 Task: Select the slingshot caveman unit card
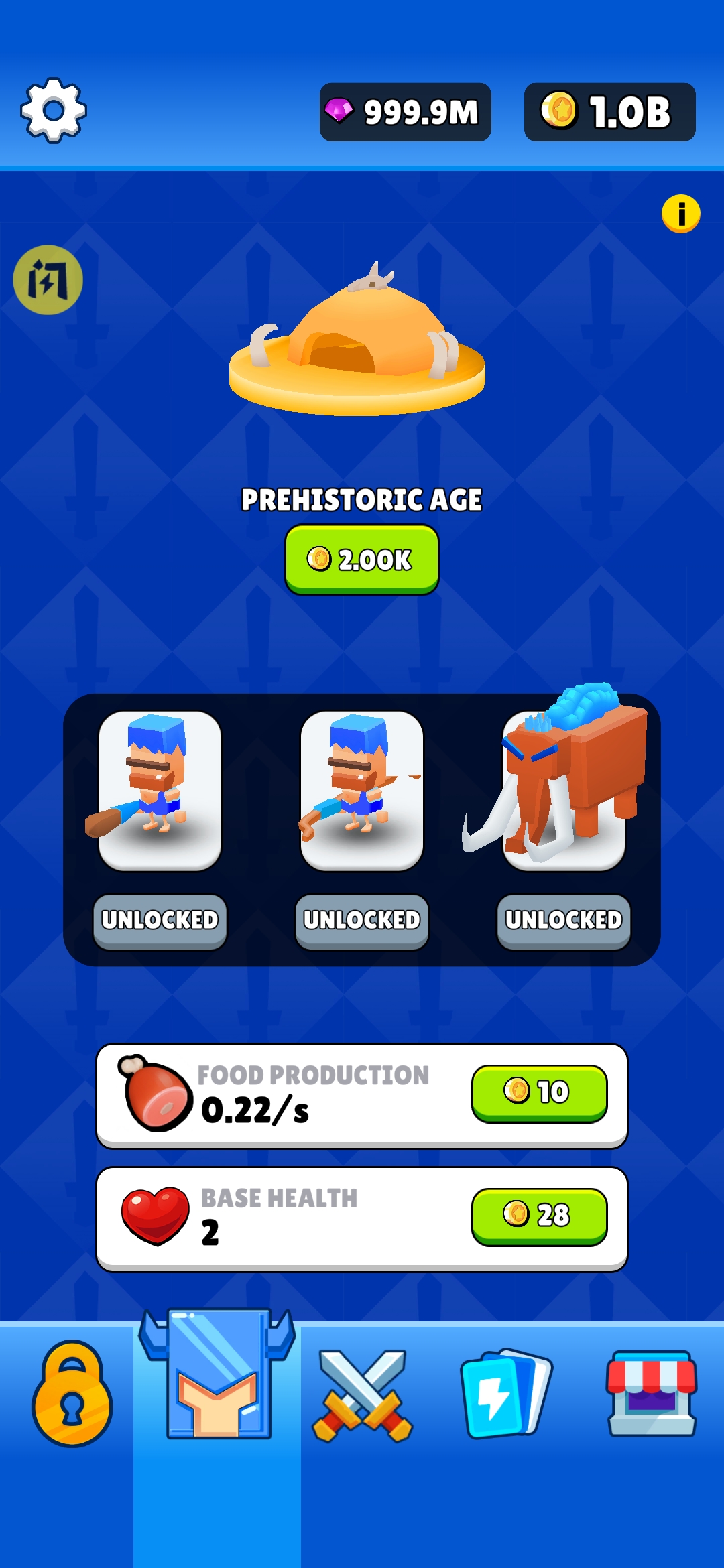pyautogui.click(x=362, y=791)
